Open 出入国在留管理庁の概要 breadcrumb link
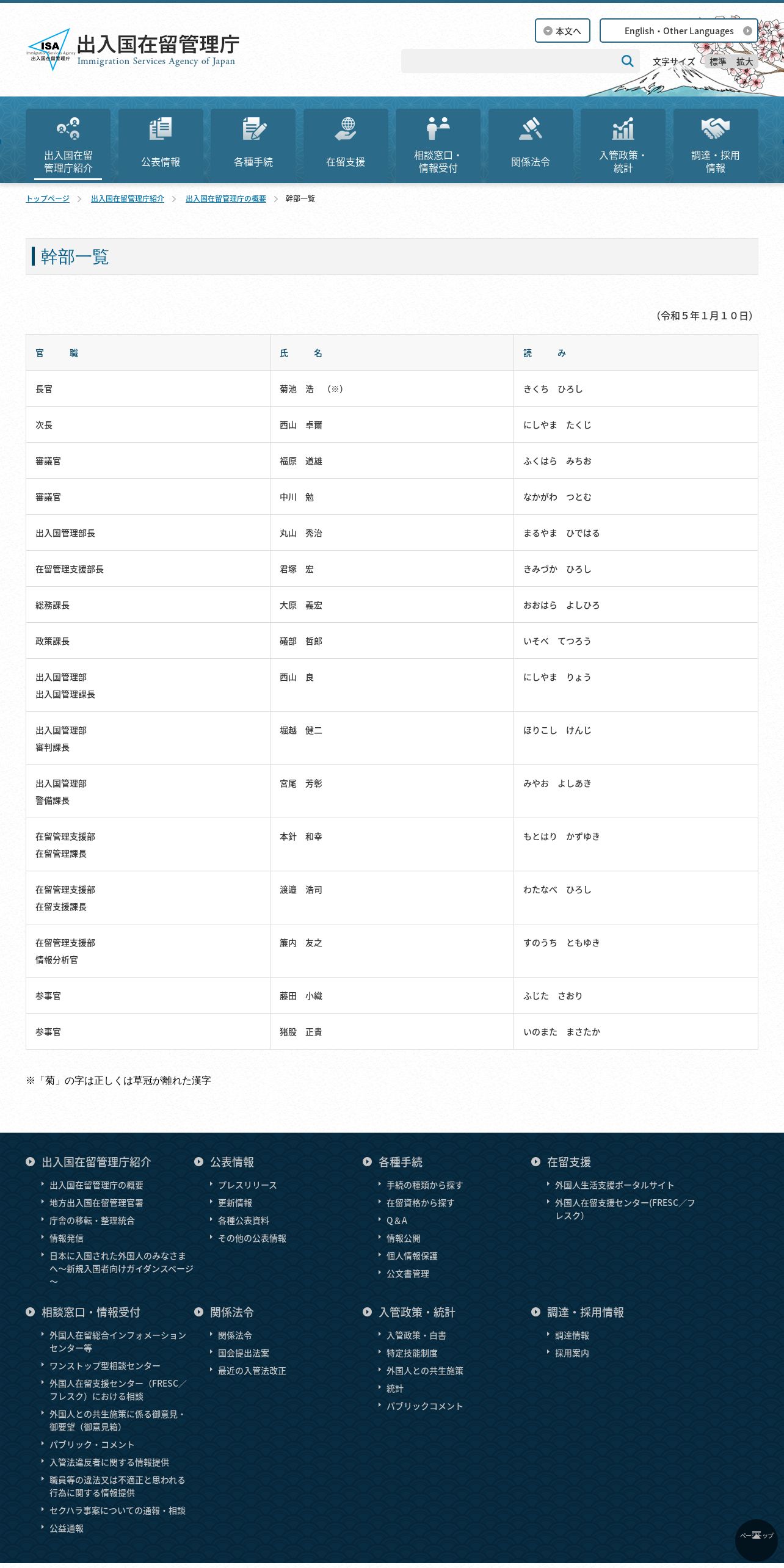784x1568 pixels. tap(226, 198)
